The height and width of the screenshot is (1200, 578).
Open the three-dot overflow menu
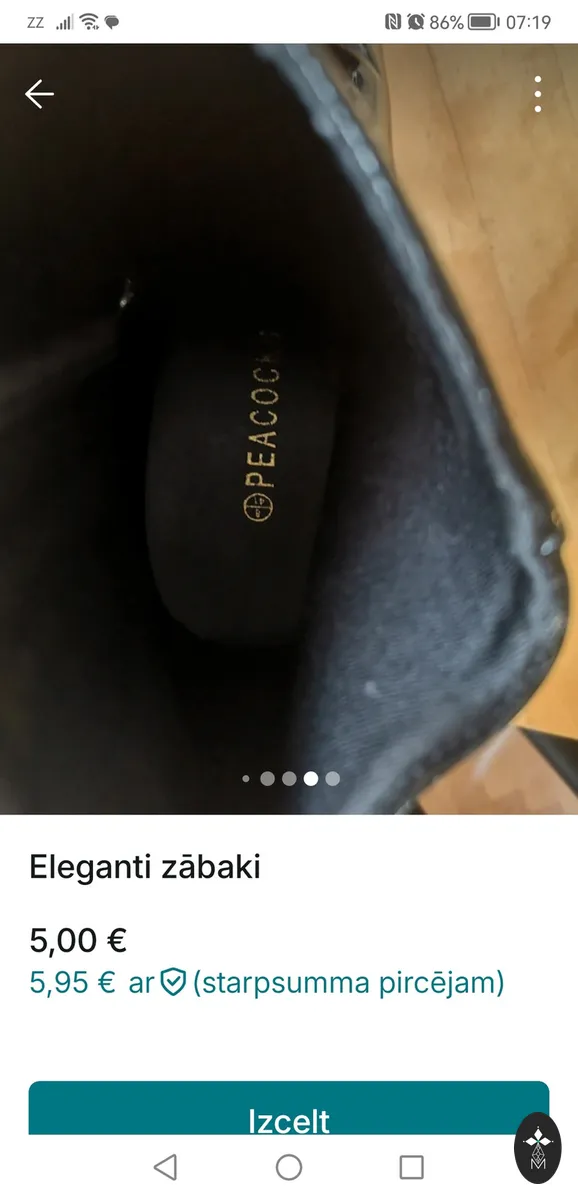(x=538, y=94)
